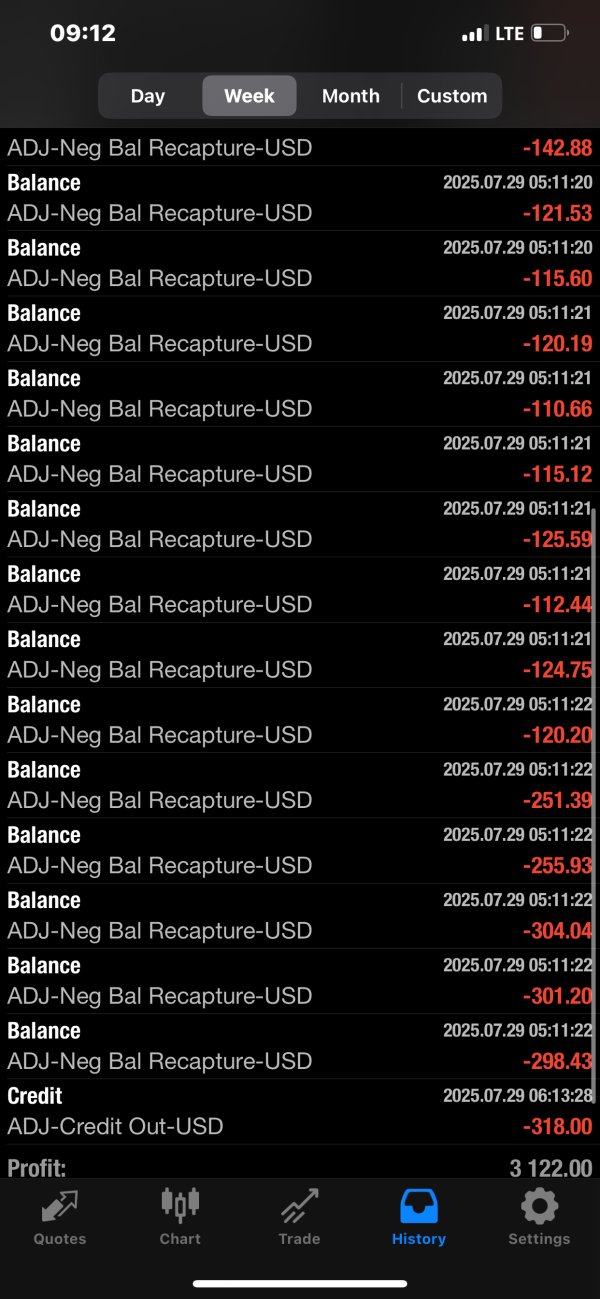Switch to the Day period filter

(x=148, y=96)
